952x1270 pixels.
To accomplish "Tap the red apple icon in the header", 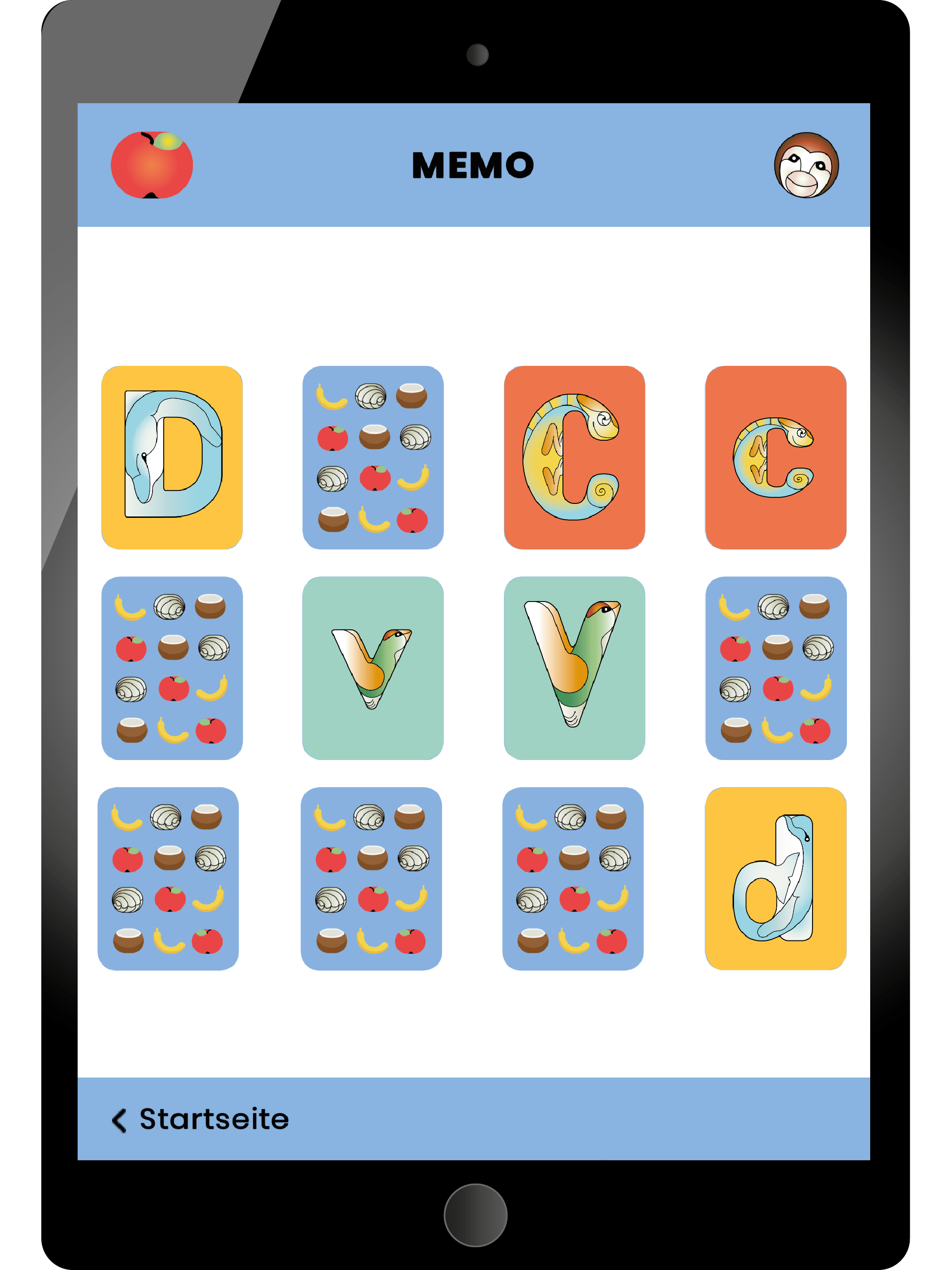I will 152,165.
